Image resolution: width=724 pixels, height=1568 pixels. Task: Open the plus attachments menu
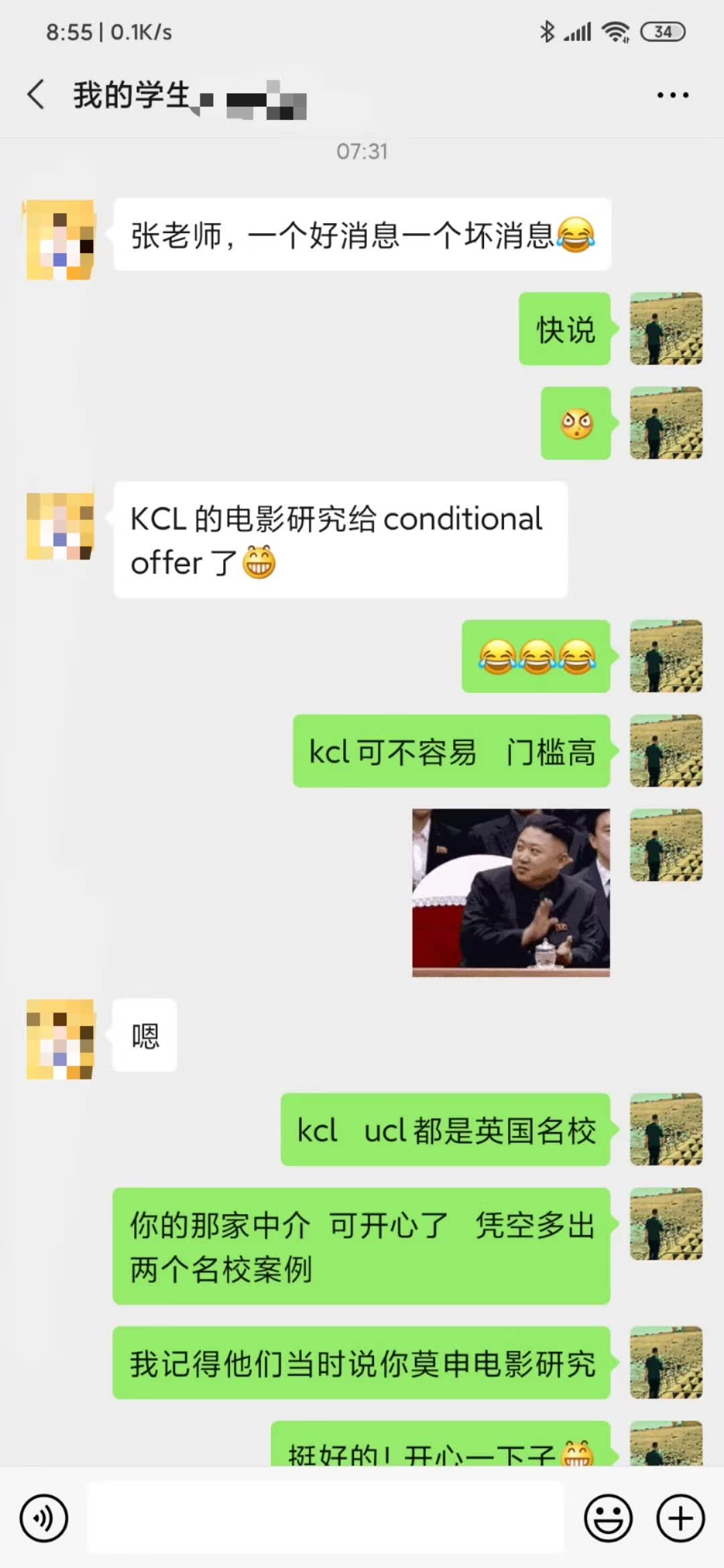point(680,1518)
